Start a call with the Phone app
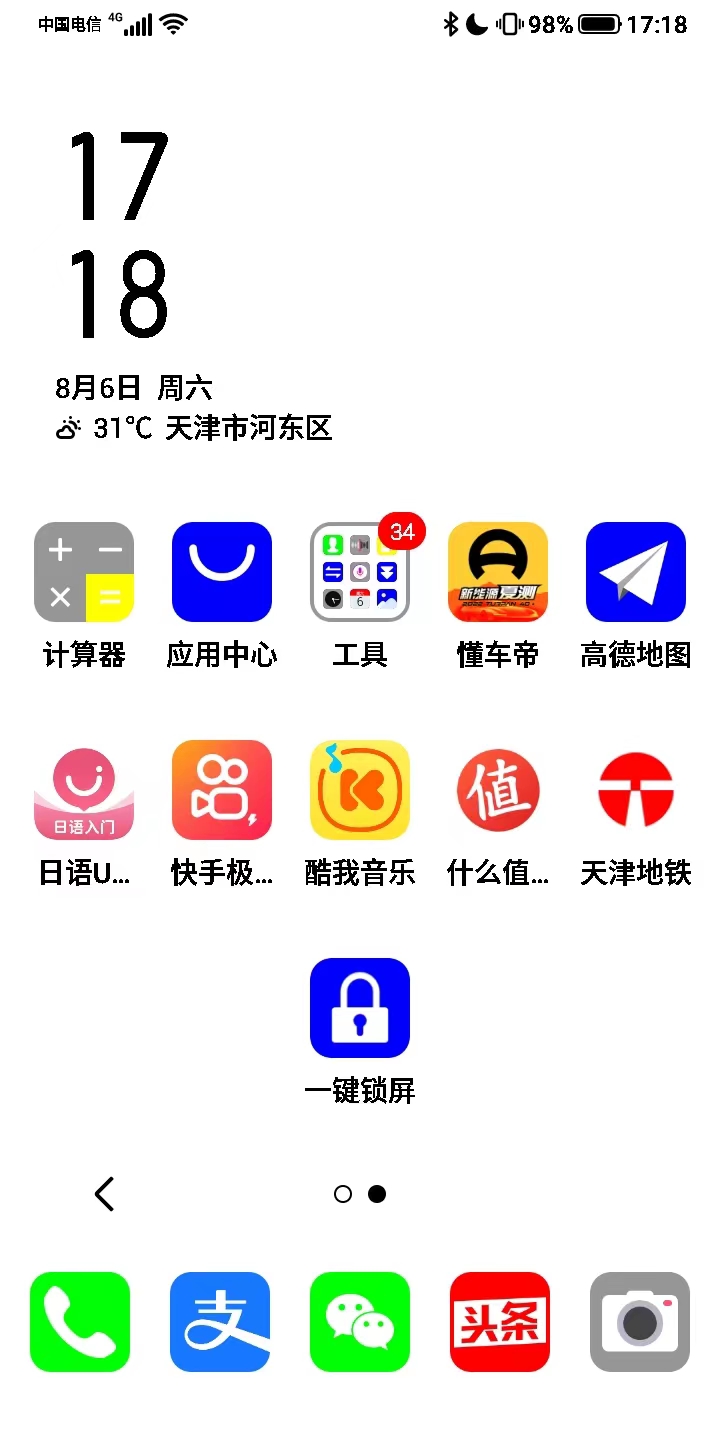 (x=80, y=1322)
